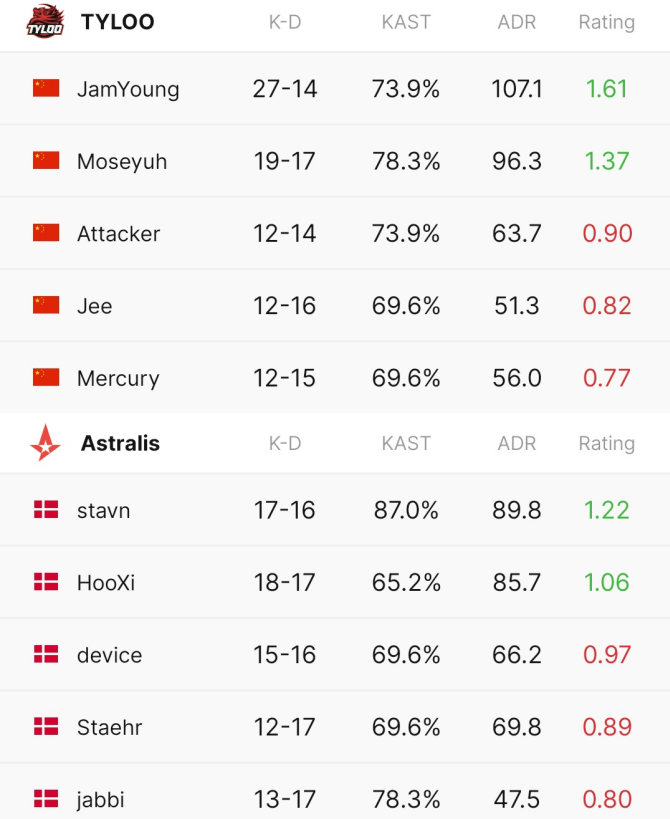Viewport: 670px width, 819px height.
Task: Open device's player profile
Action: pyautogui.click(x=109, y=655)
